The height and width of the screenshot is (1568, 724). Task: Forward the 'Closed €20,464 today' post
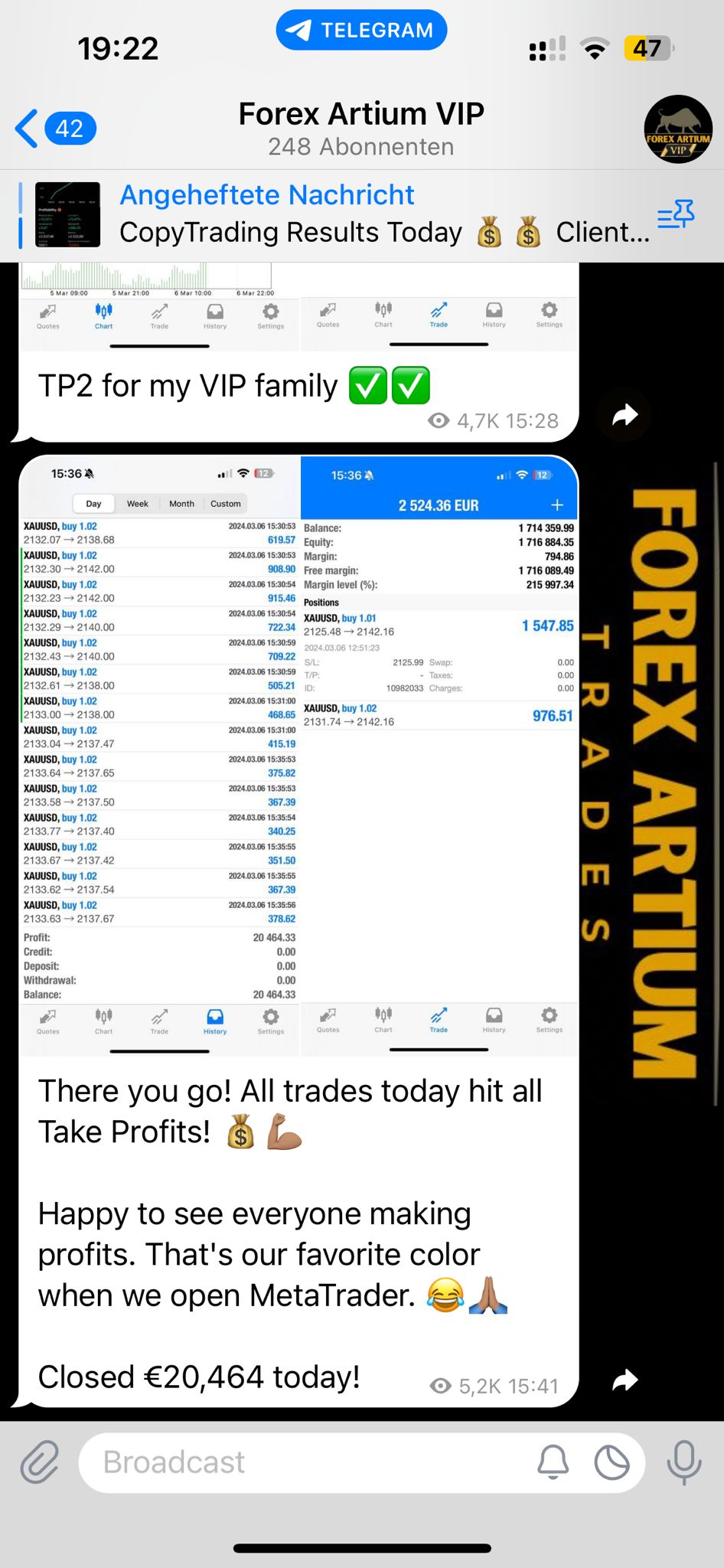click(x=625, y=1380)
